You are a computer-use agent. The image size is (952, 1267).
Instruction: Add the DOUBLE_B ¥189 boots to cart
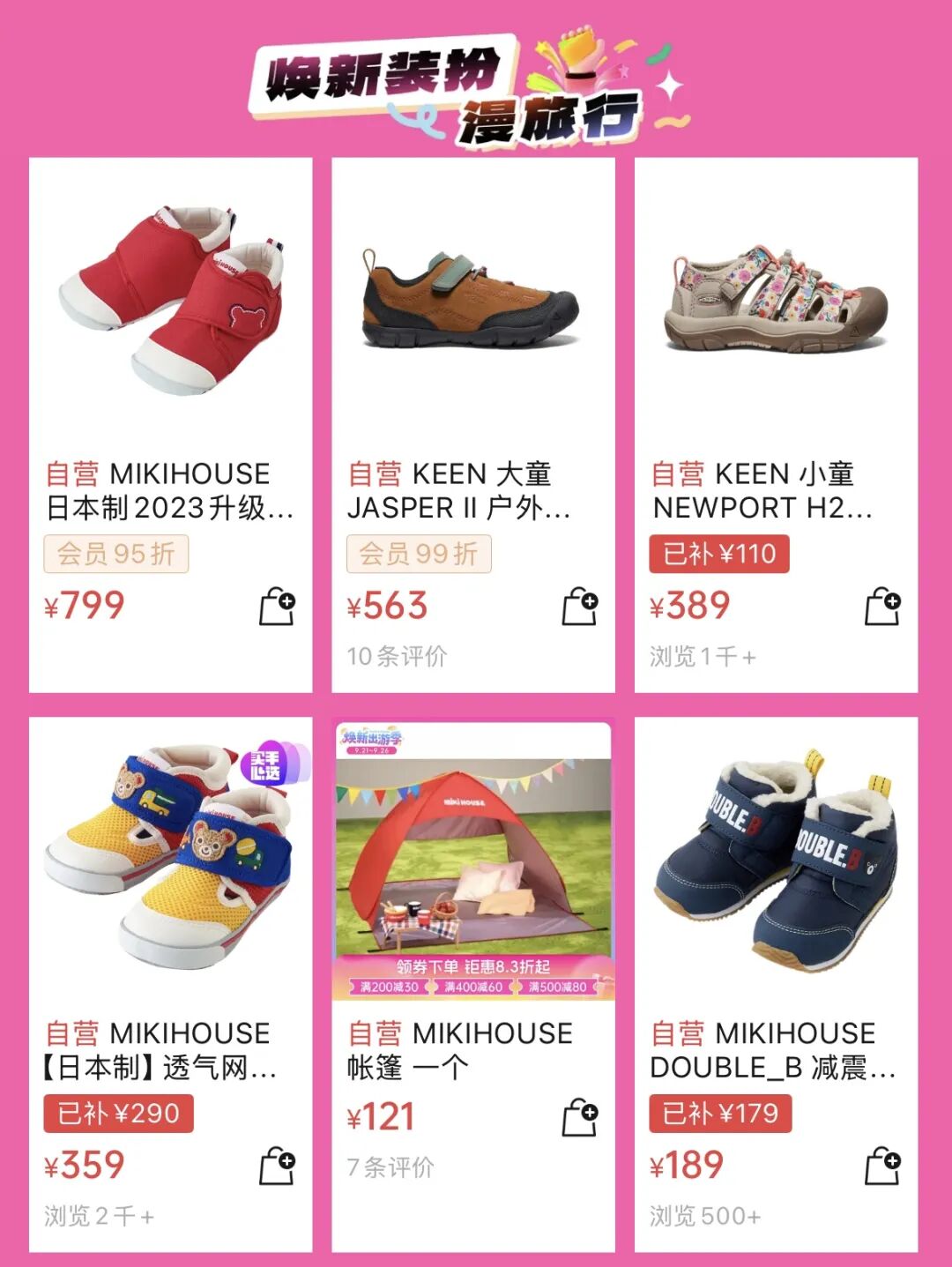pyautogui.click(x=882, y=1166)
